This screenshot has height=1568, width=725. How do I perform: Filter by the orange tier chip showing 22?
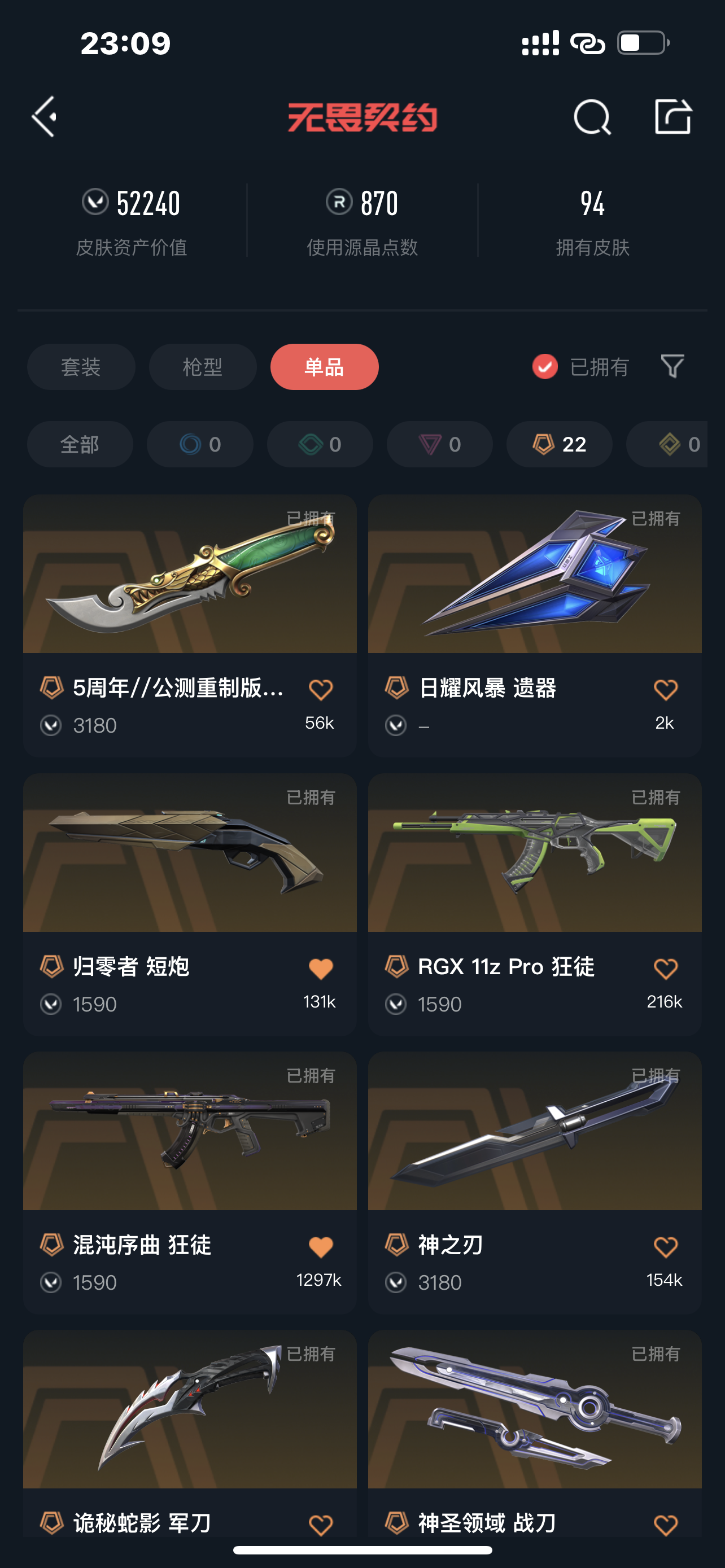point(559,444)
